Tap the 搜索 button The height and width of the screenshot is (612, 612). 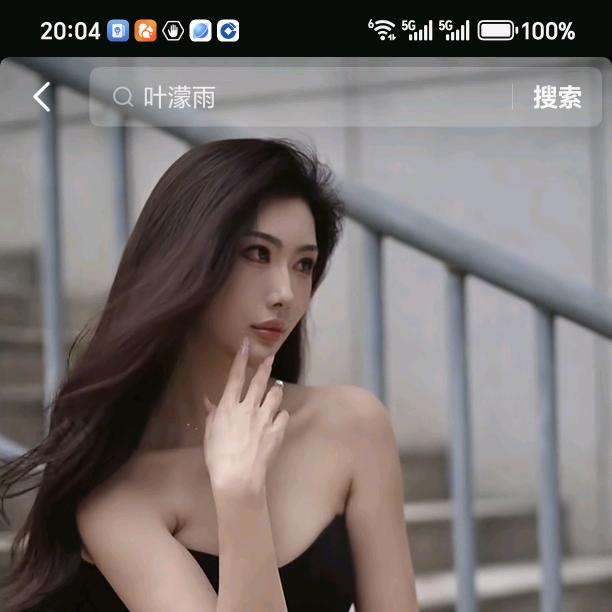[x=557, y=97]
